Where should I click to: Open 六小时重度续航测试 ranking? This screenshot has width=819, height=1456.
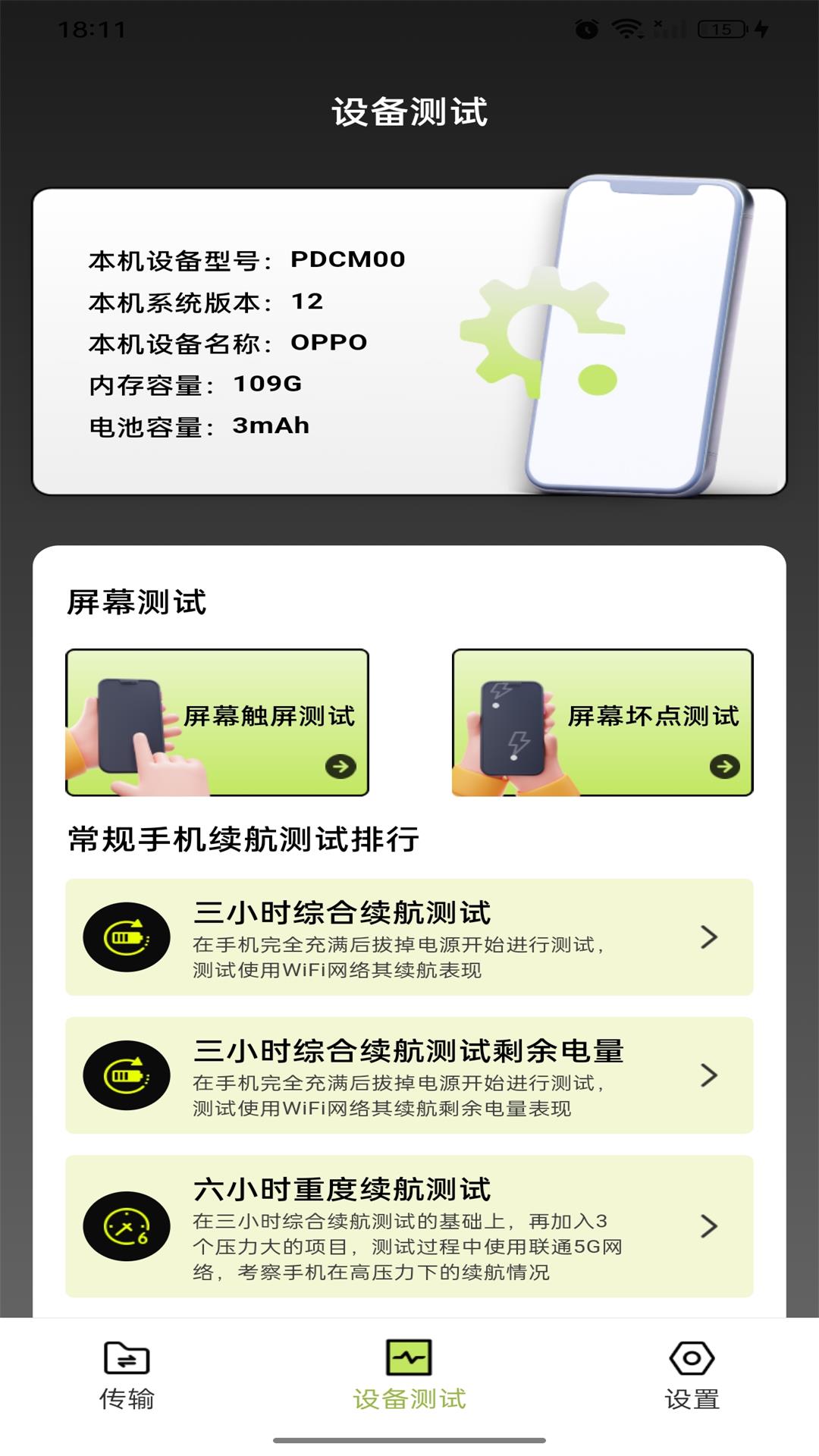click(409, 1226)
